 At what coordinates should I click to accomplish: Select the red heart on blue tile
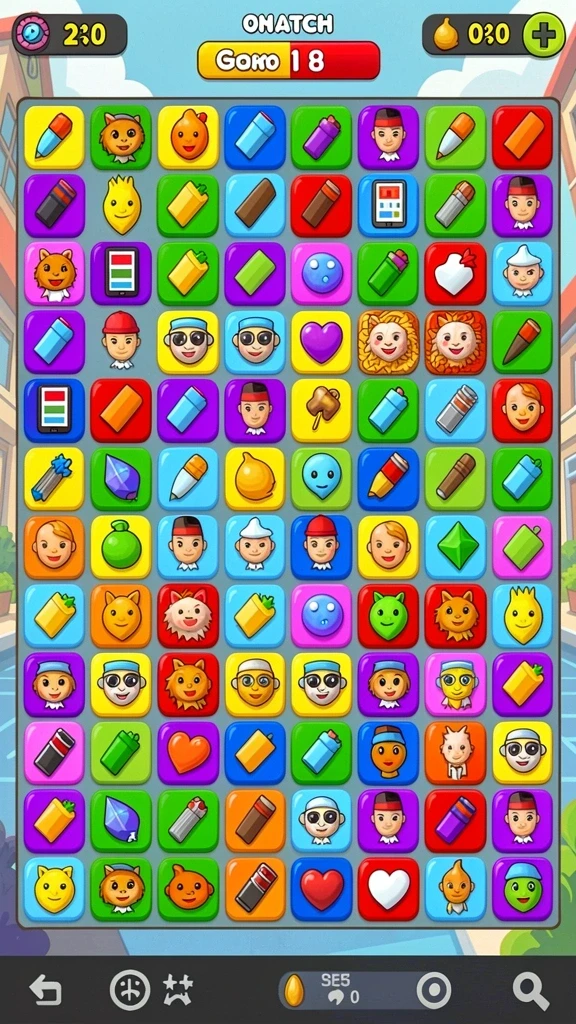pyautogui.click(x=321, y=889)
